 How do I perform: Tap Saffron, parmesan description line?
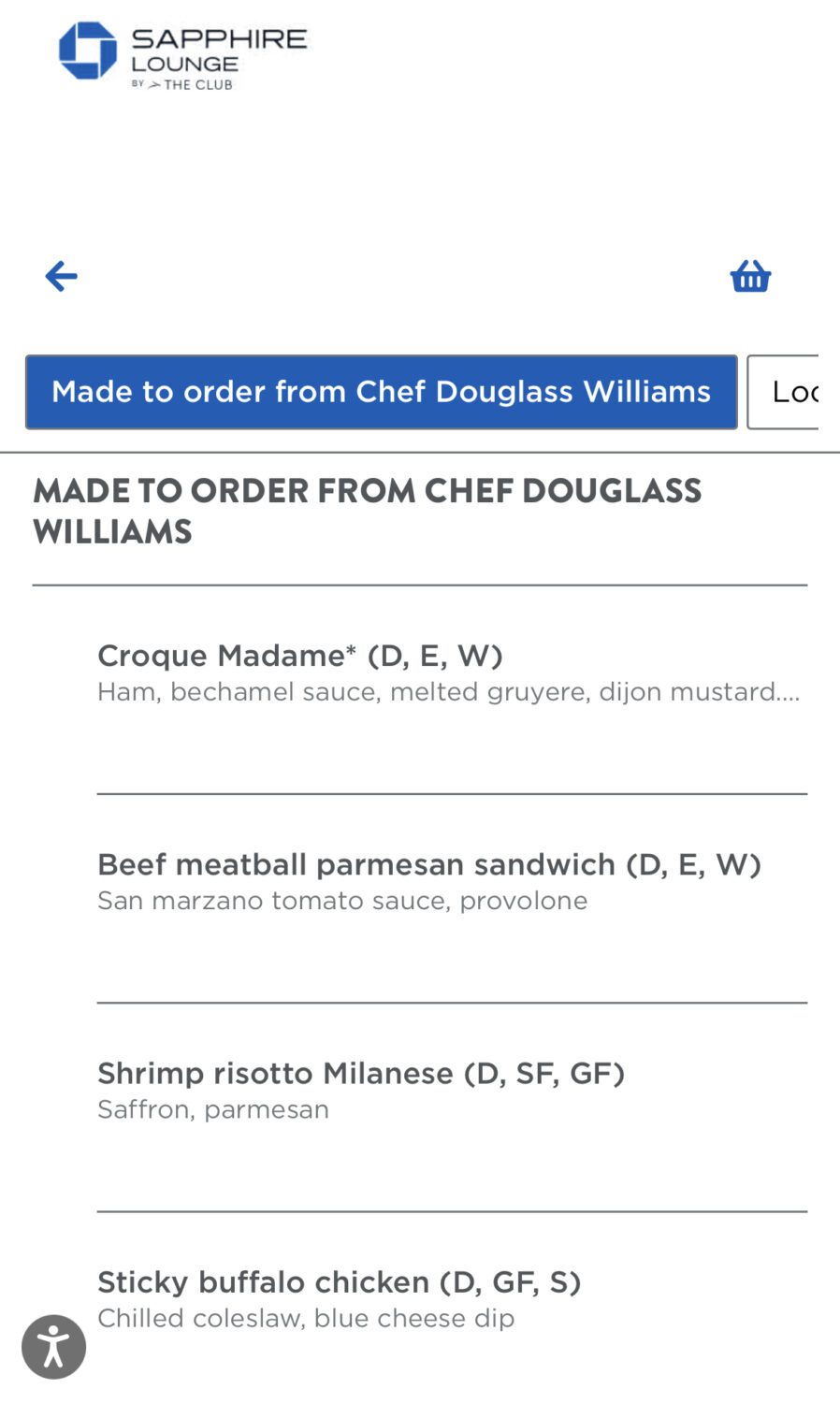point(213,1109)
